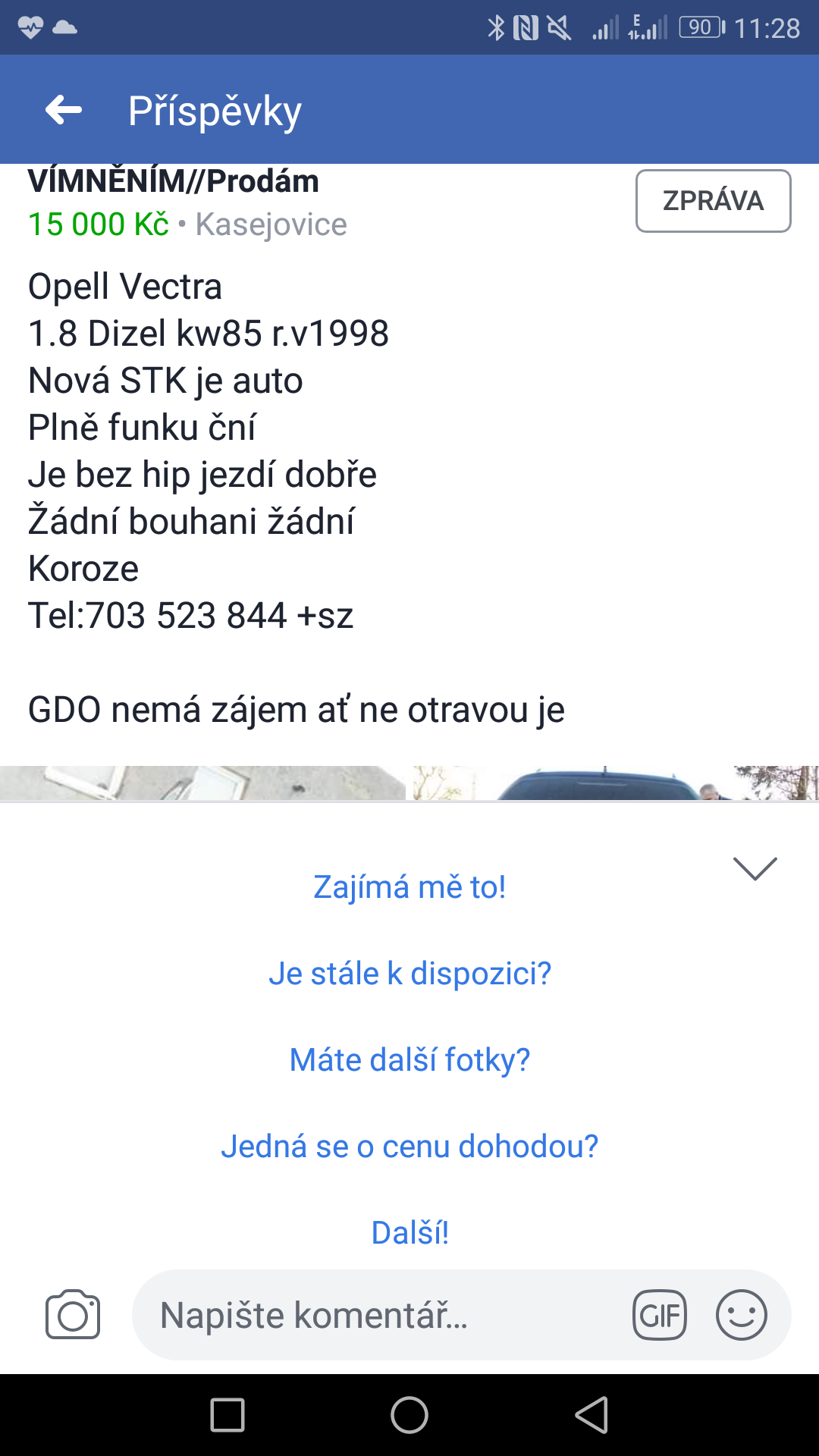Open the recent apps overview
The height and width of the screenshot is (1456, 819).
pos(227,1415)
